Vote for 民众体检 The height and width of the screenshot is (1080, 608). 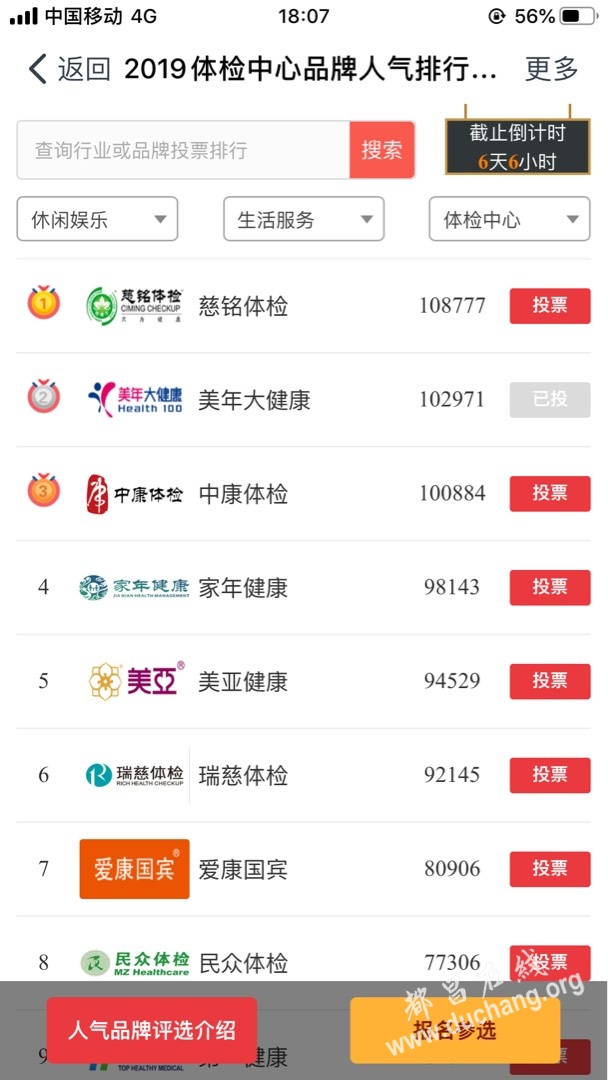pyautogui.click(x=549, y=962)
